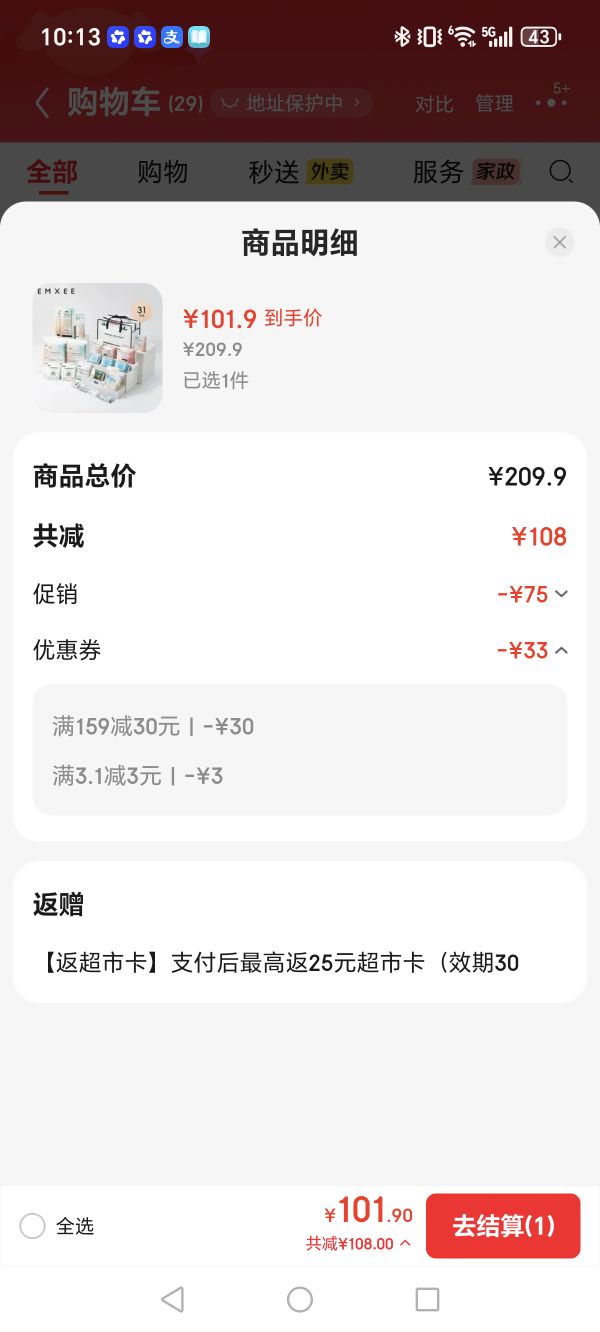Go to the system home screen
The image size is (600, 1332).
point(300,1299)
